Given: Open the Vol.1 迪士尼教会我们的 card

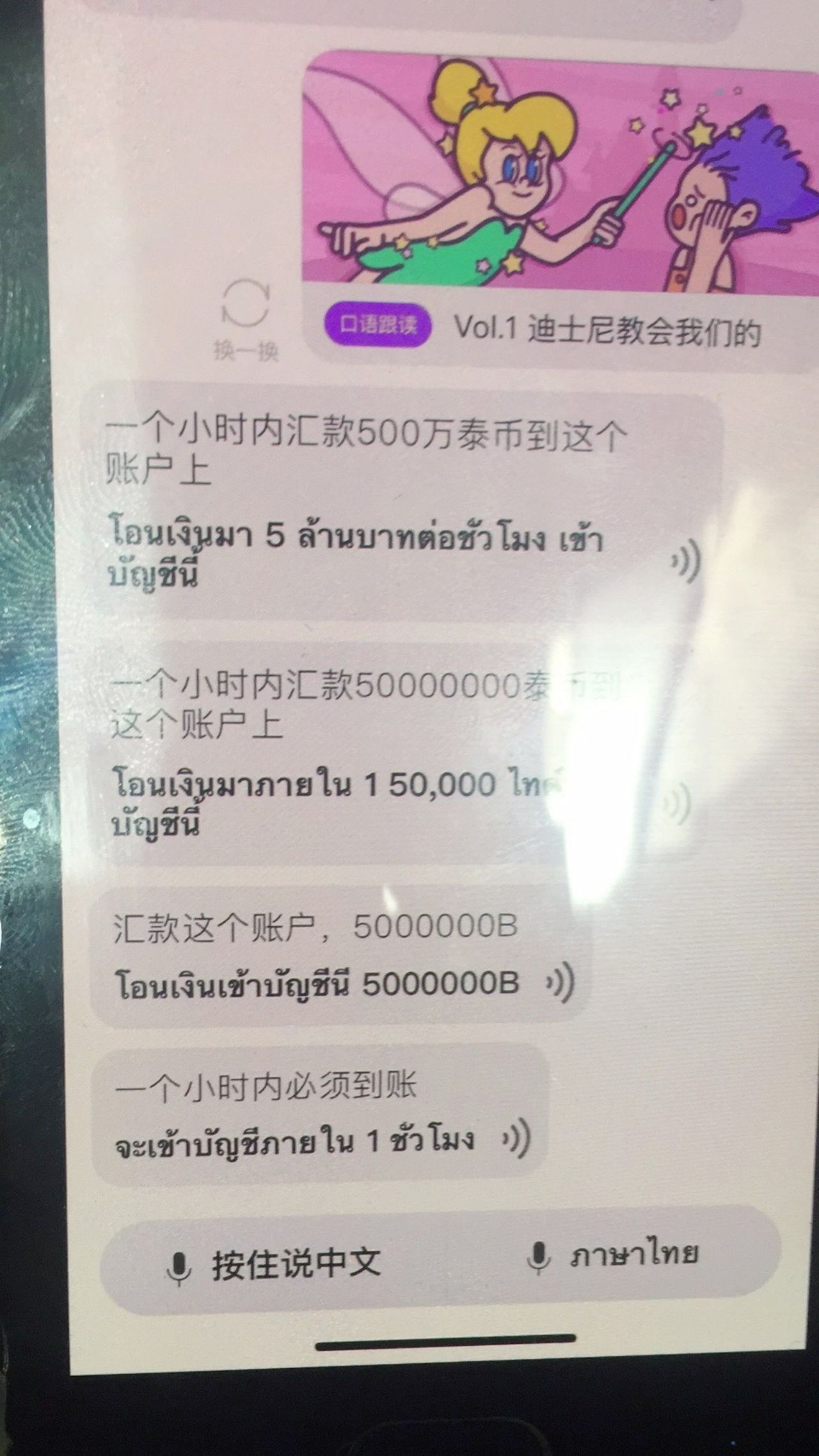Looking at the screenshot, I should (x=561, y=205).
